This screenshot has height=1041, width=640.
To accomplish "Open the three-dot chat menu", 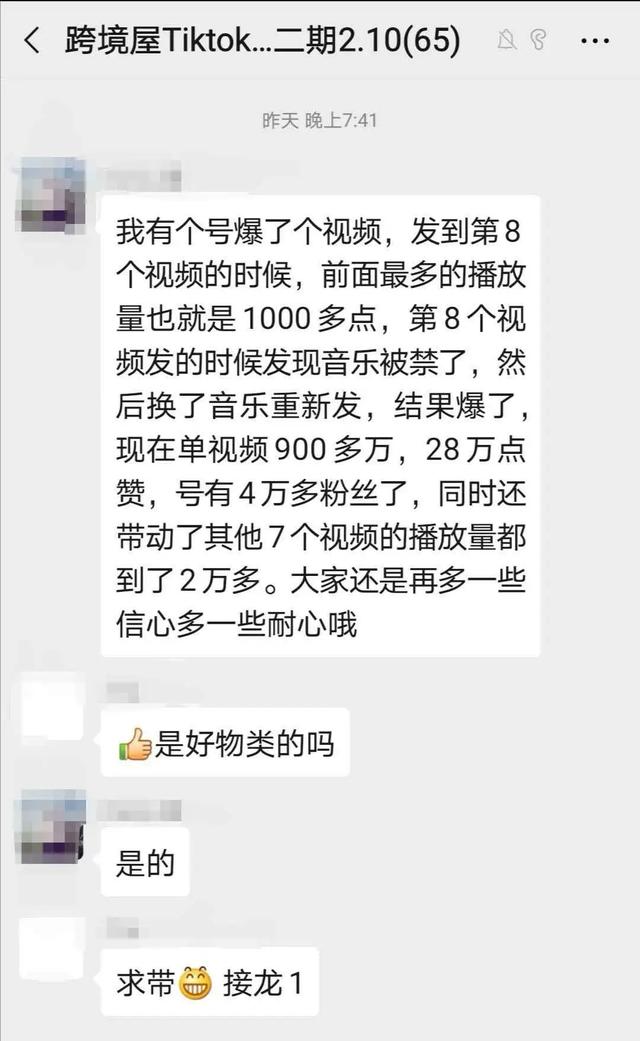I will click(x=594, y=41).
